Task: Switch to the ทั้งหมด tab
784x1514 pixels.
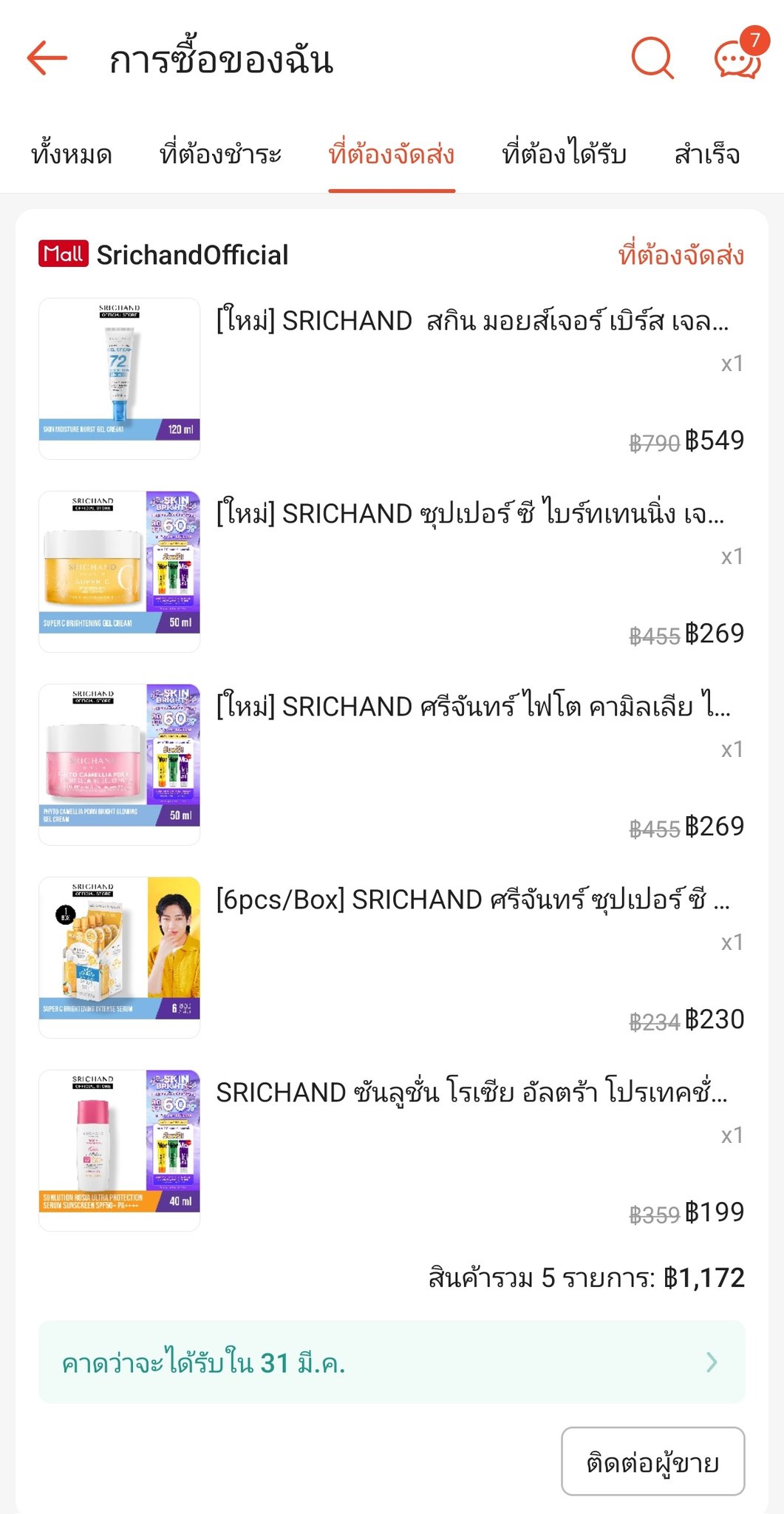Action: (x=72, y=155)
